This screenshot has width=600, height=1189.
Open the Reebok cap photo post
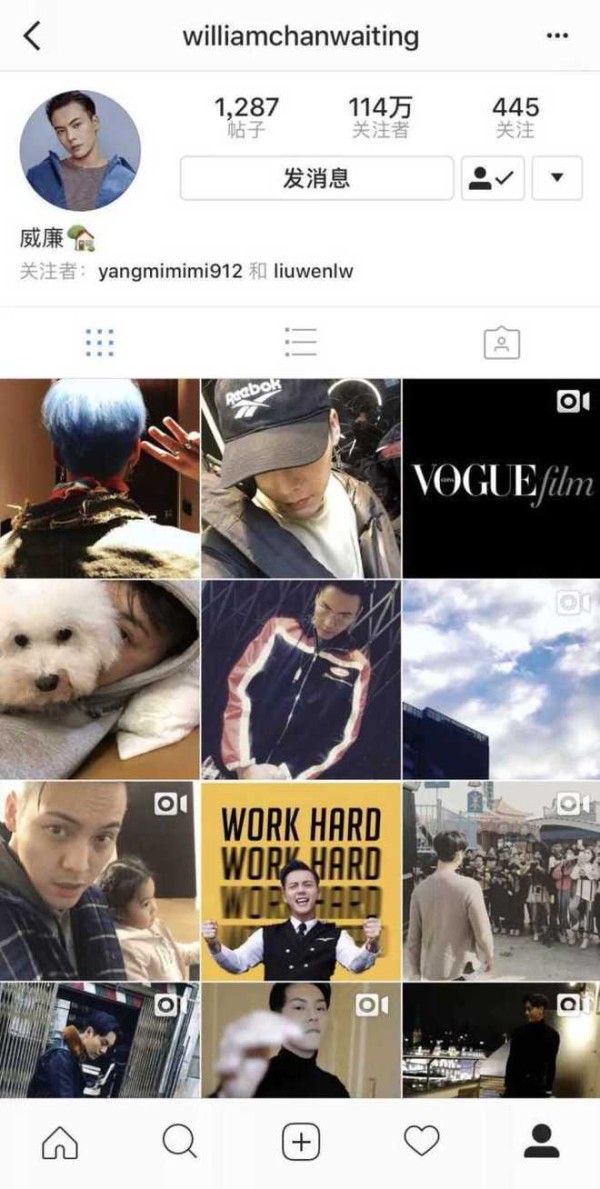[300, 478]
